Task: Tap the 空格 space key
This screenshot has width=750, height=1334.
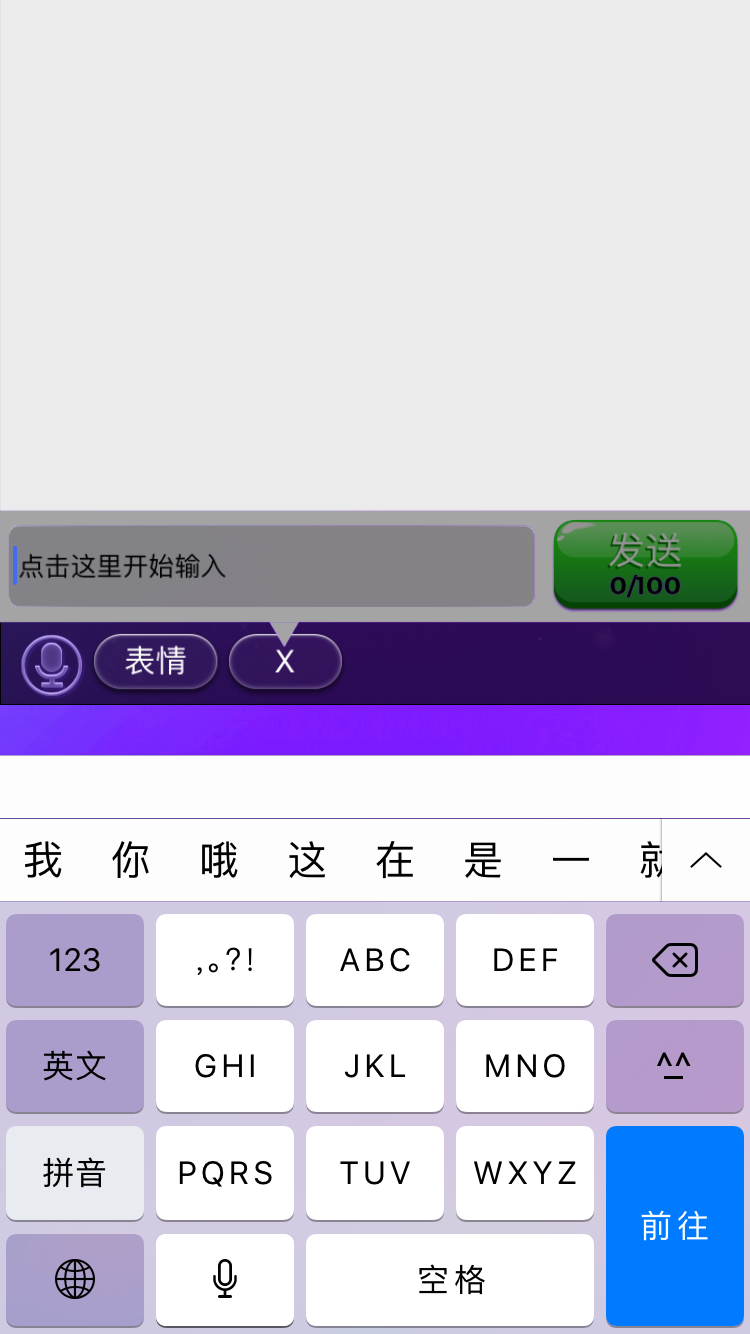Action: 450,1278
